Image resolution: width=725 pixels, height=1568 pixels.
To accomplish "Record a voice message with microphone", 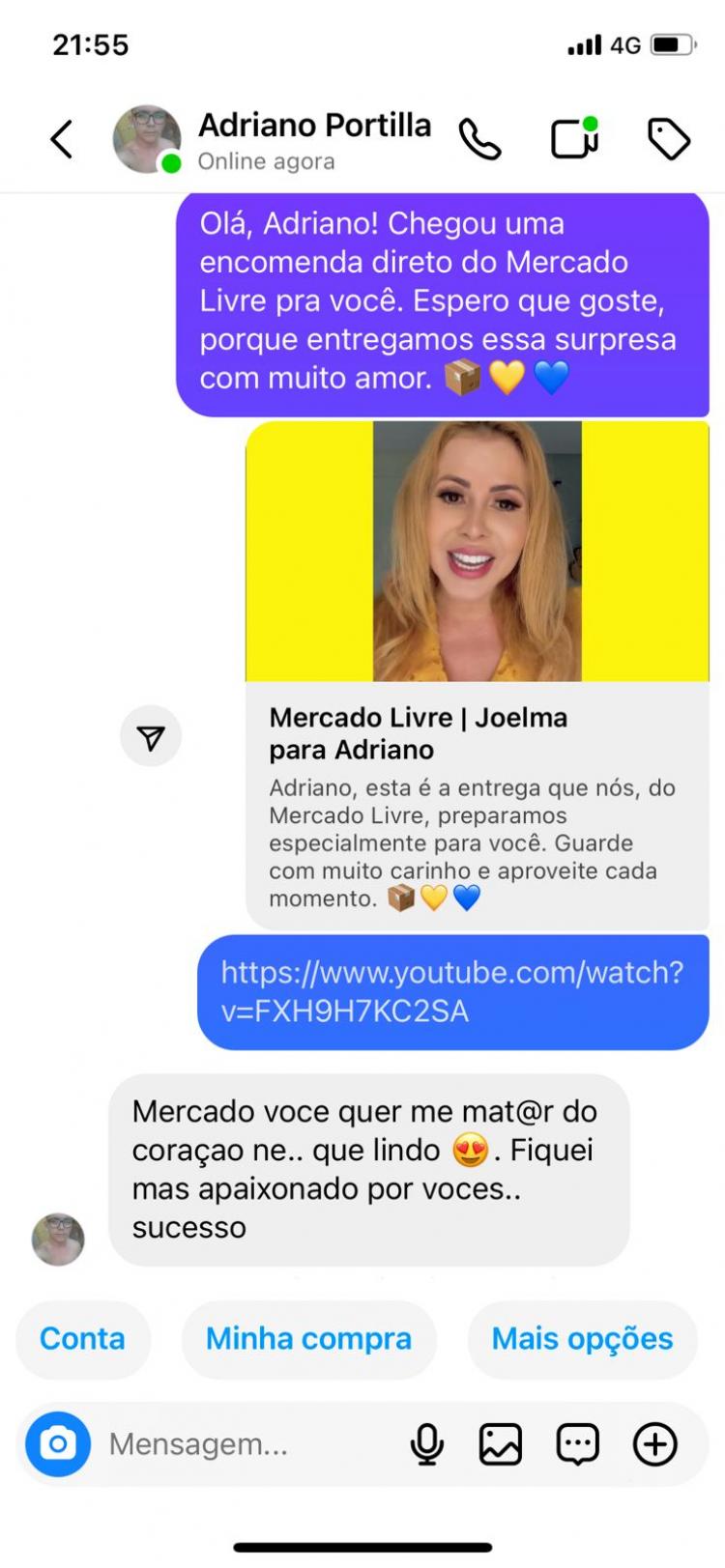I will [426, 1444].
